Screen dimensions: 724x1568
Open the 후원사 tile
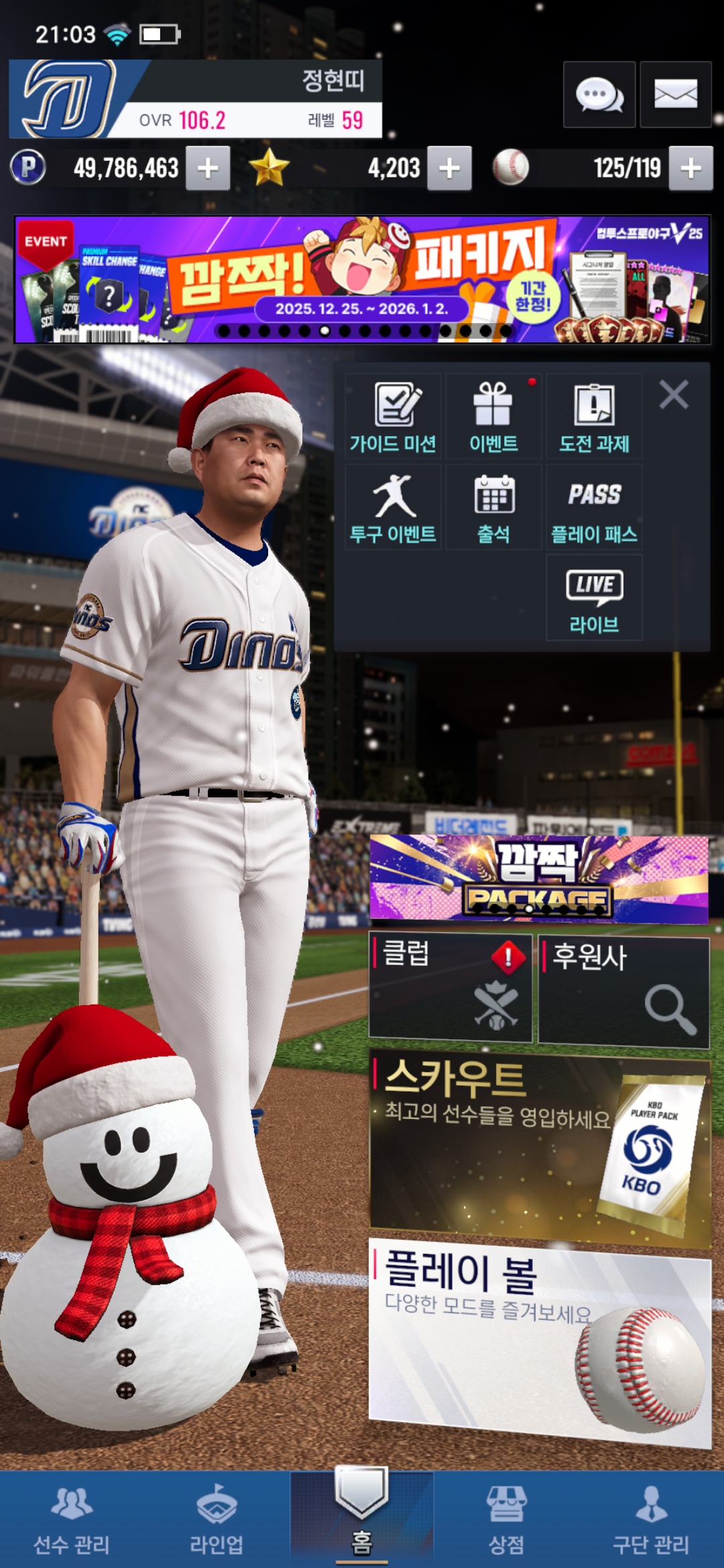(623, 992)
